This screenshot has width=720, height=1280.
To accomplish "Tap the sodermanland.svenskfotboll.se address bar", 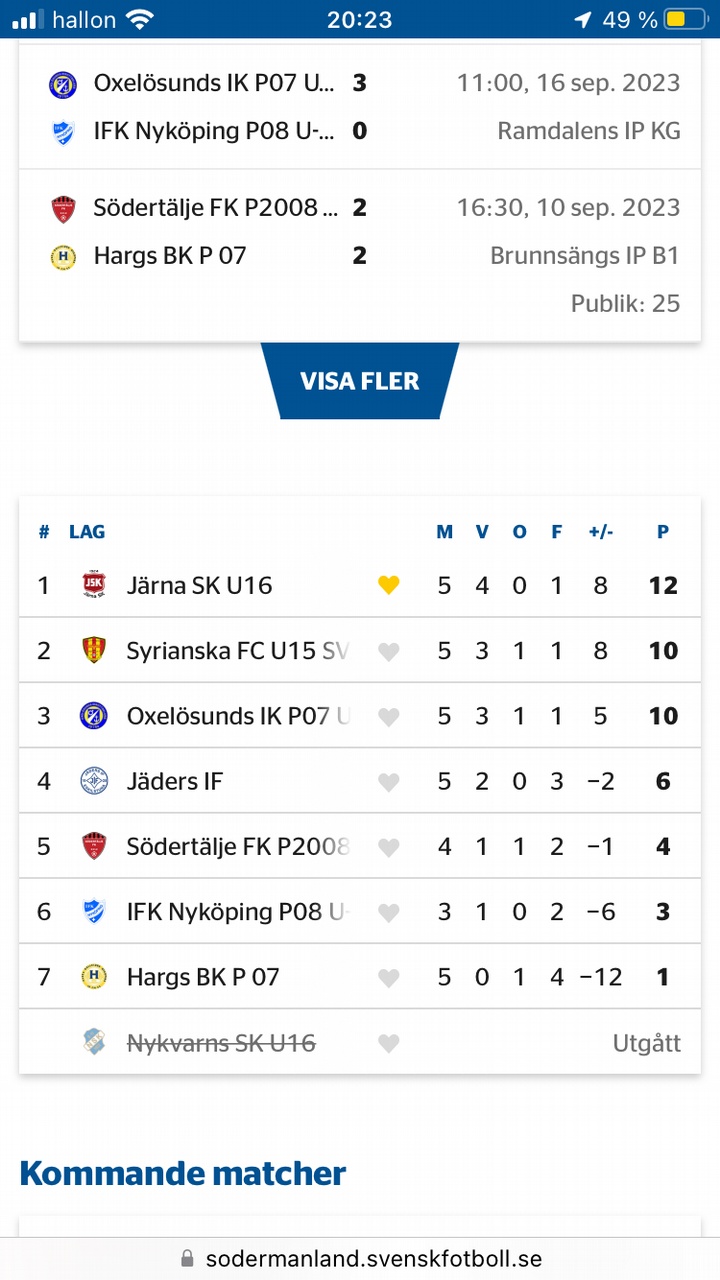I will click(x=360, y=1259).
